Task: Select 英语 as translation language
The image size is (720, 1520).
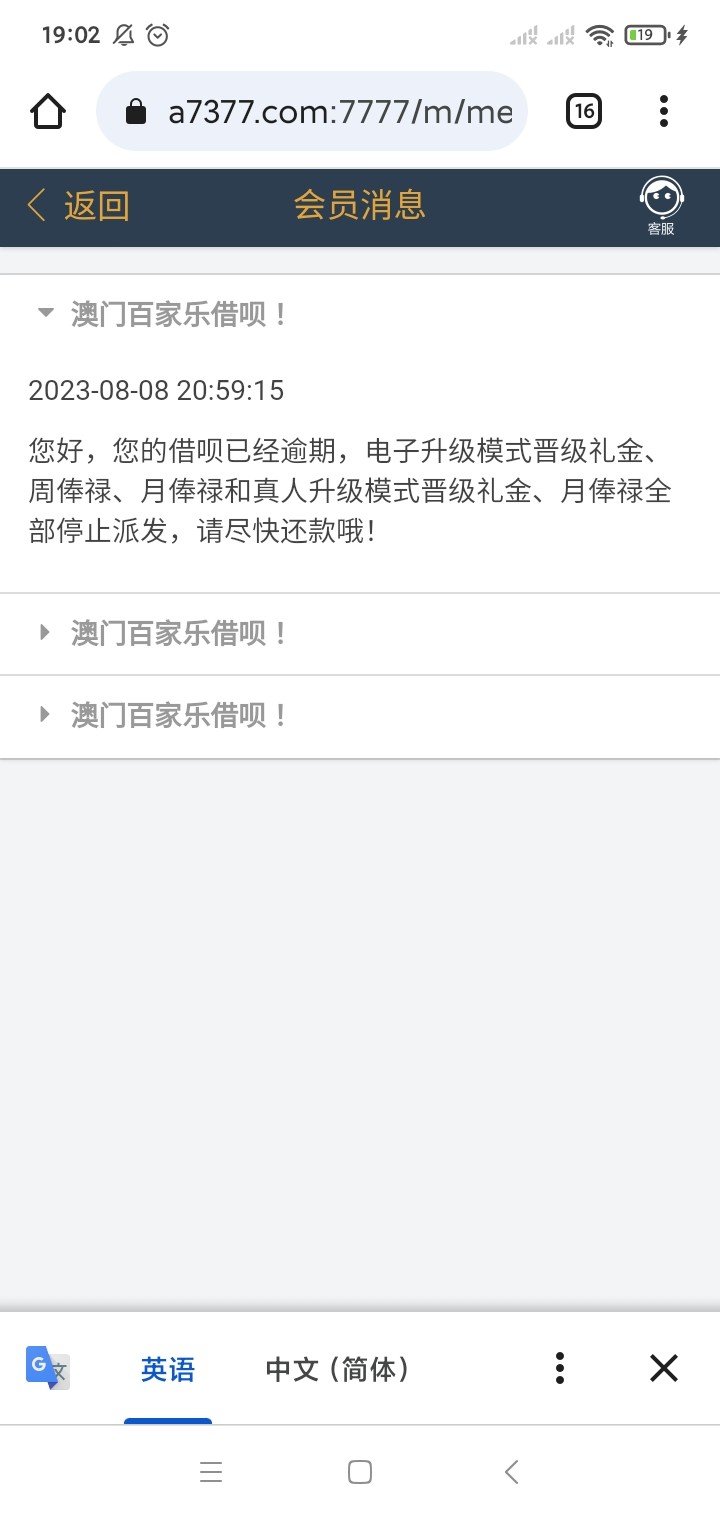Action: 168,1369
